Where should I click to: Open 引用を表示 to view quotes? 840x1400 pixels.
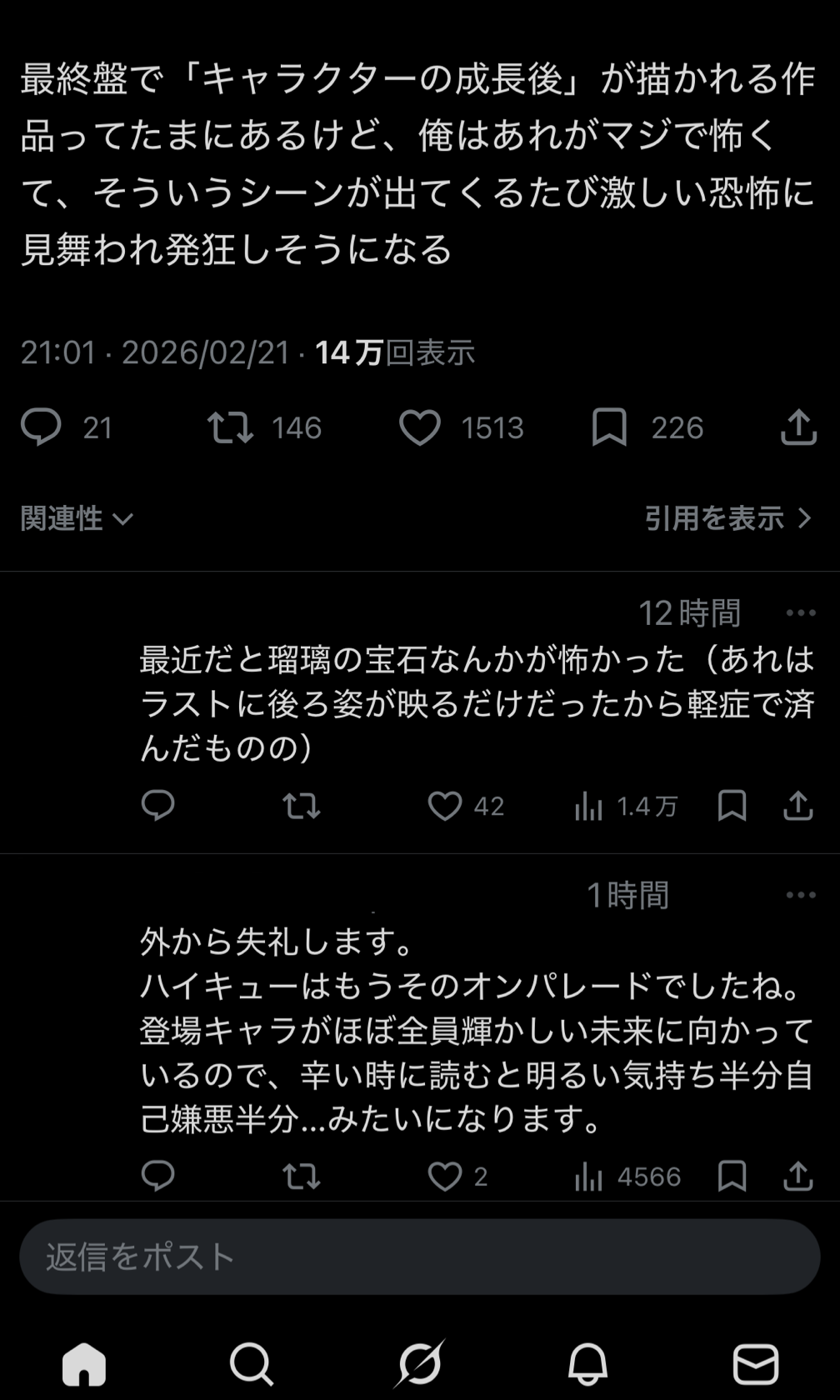(x=727, y=518)
